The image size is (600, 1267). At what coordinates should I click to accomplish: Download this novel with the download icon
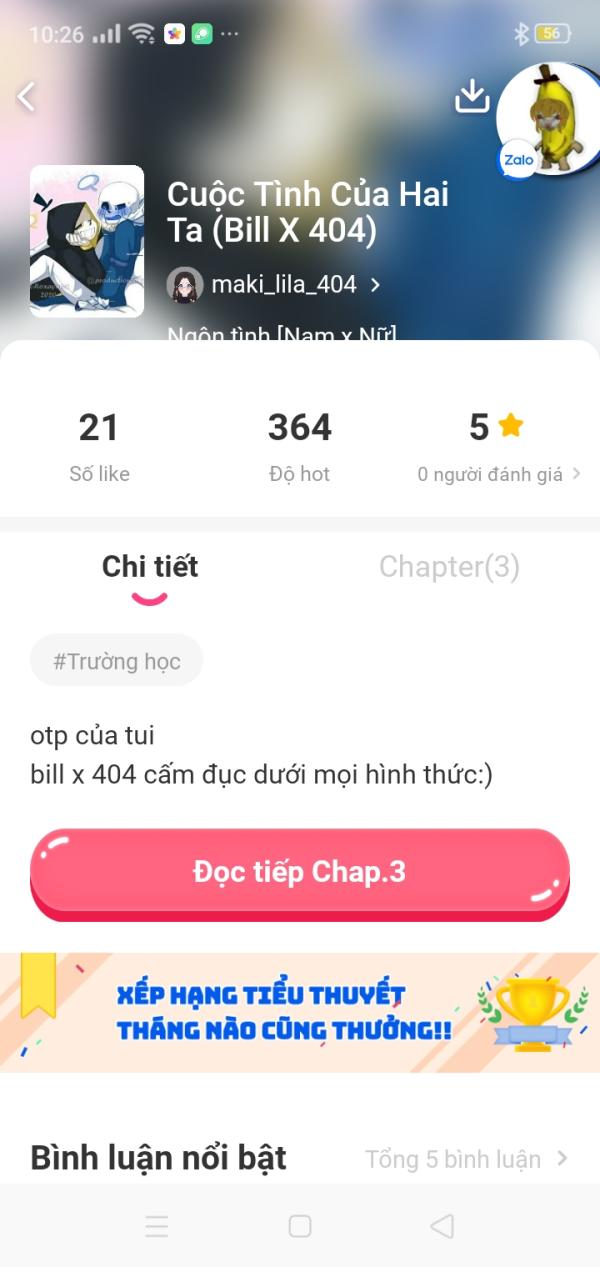coord(472,96)
